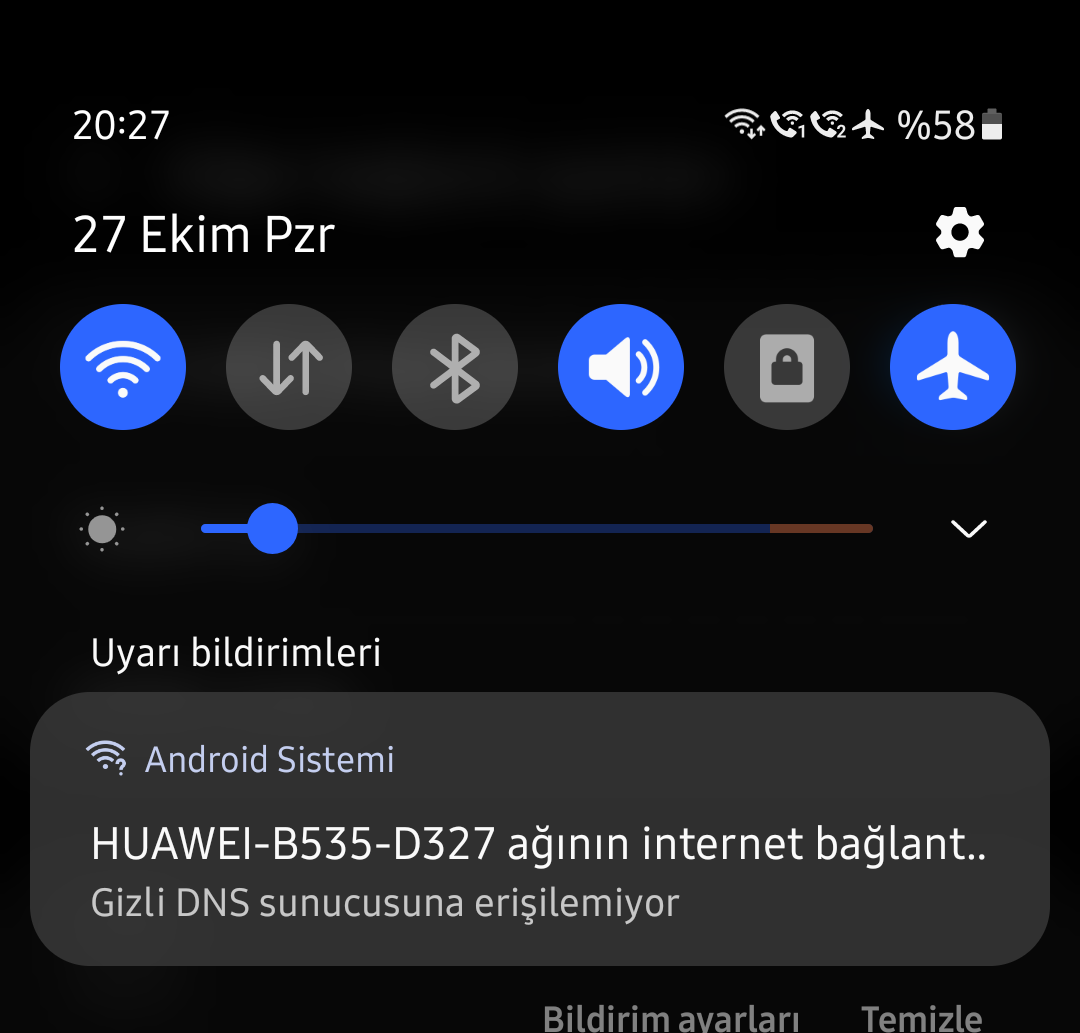Enable mobile data toggle
Viewport: 1080px width, 1033px height.
[289, 367]
